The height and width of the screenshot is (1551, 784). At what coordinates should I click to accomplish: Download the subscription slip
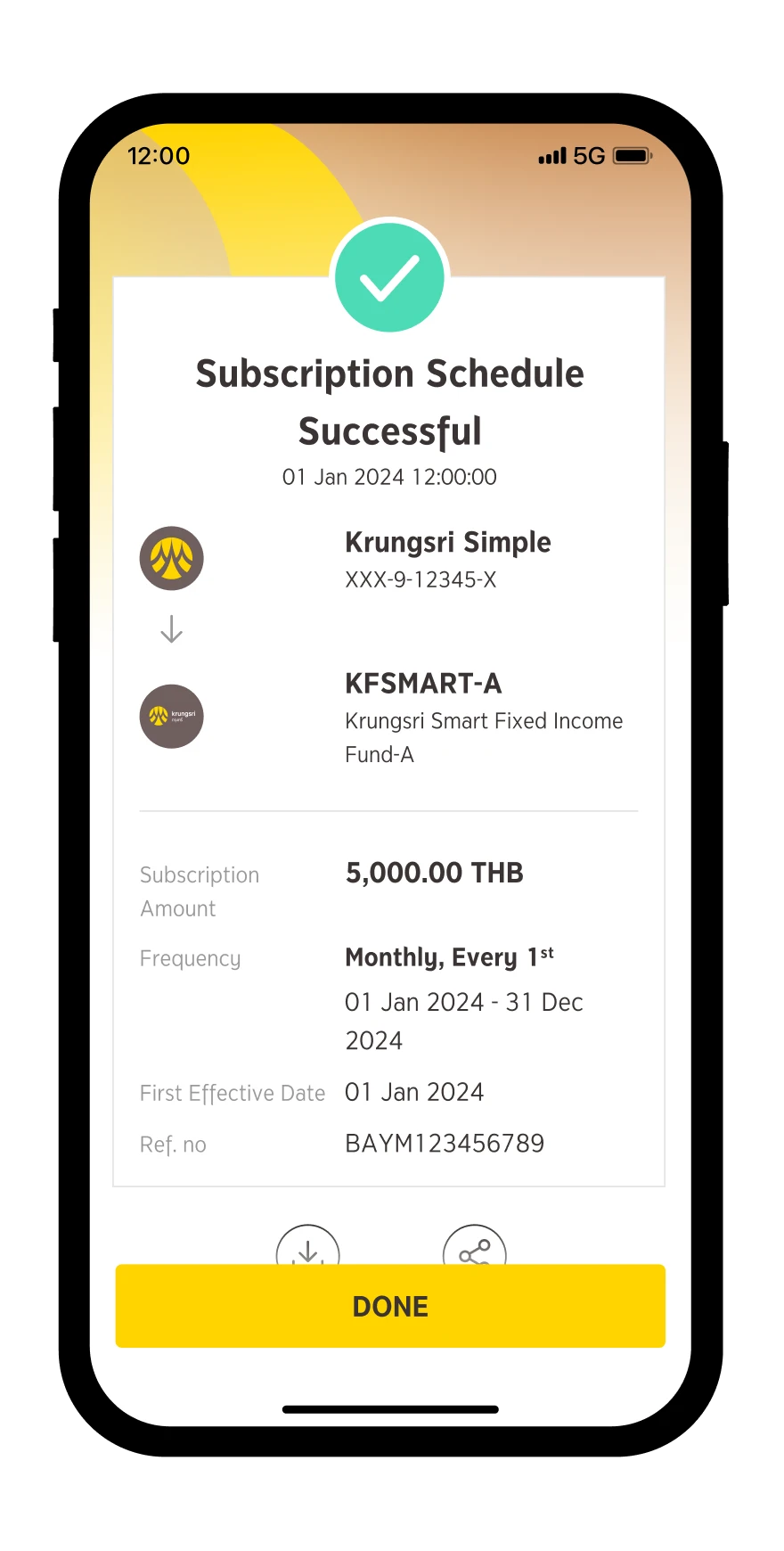click(308, 1245)
